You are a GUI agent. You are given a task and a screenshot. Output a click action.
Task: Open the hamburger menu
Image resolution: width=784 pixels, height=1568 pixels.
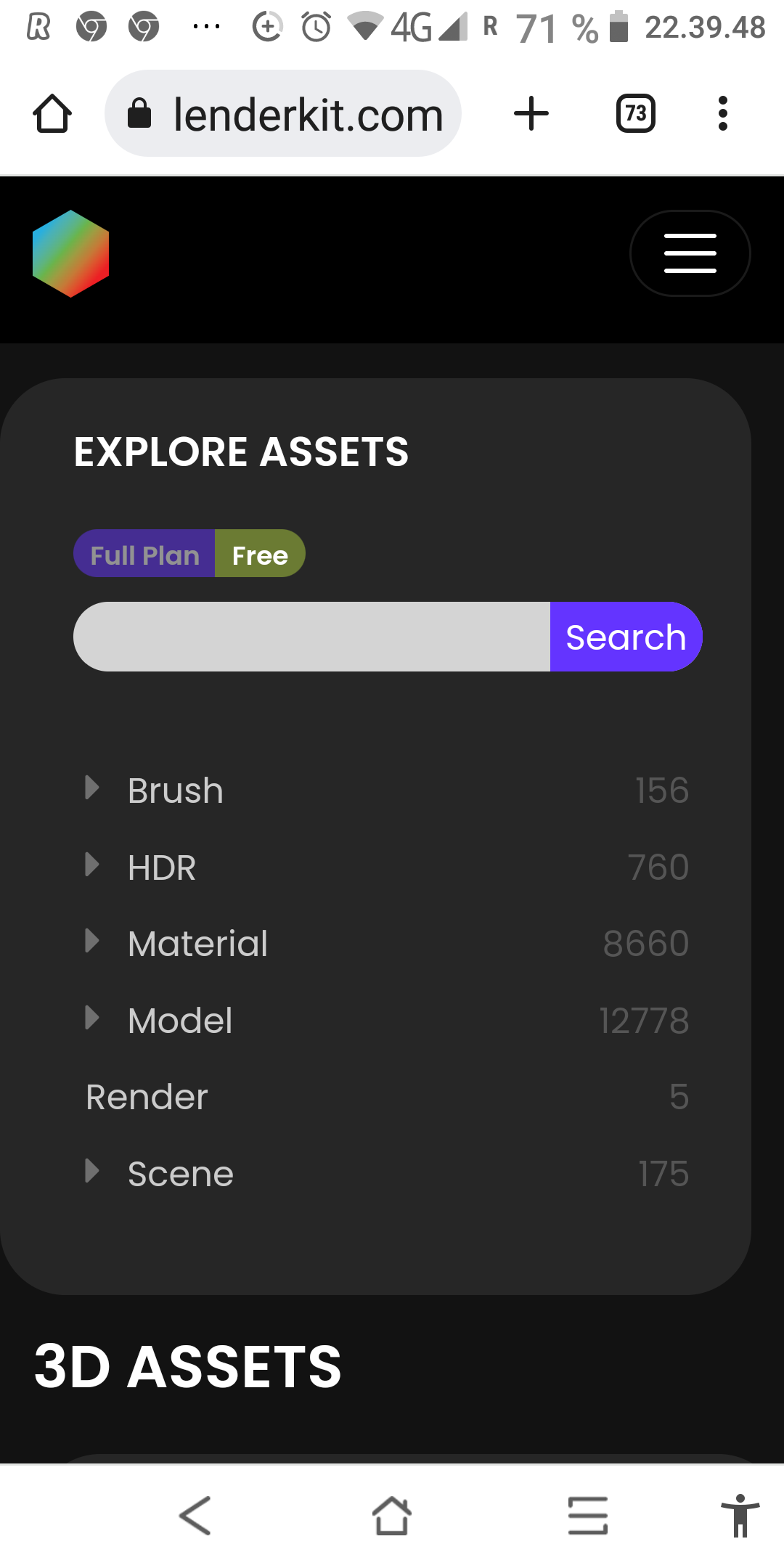pyautogui.click(x=690, y=253)
